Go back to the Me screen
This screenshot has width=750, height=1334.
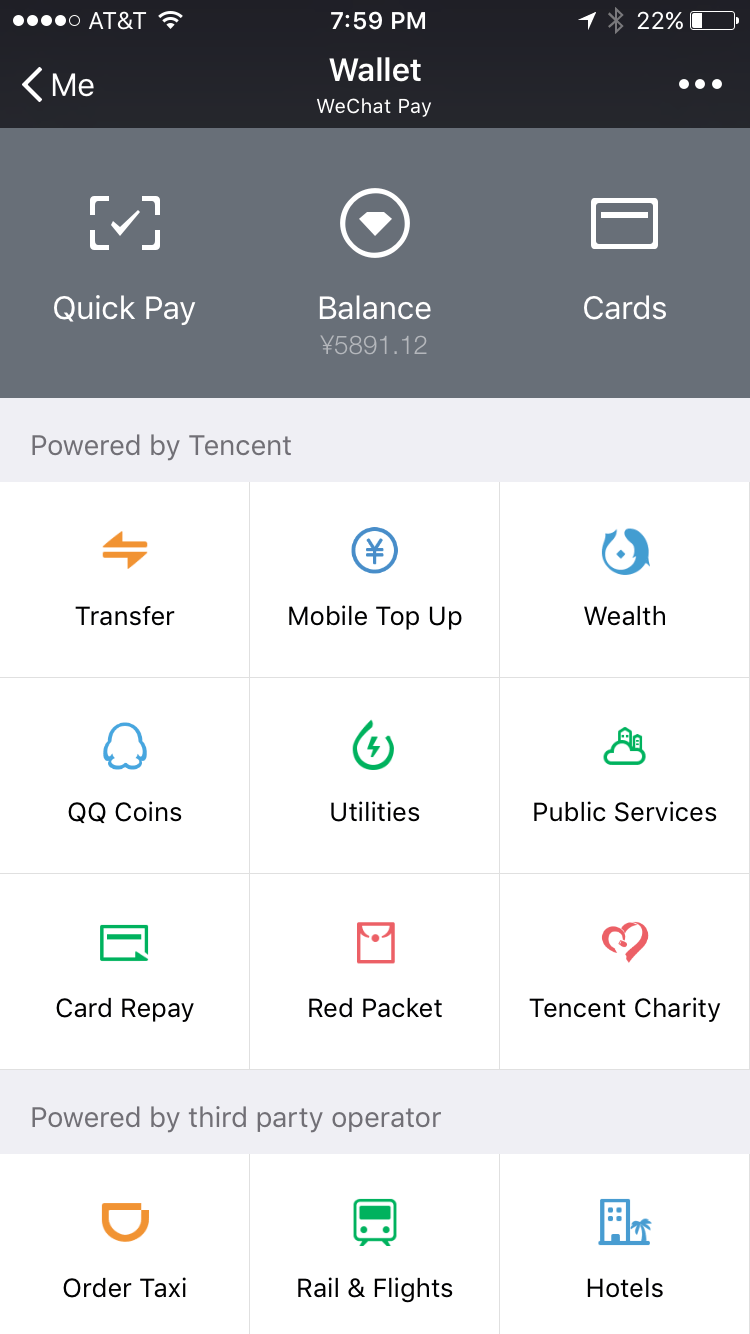[x=58, y=85]
